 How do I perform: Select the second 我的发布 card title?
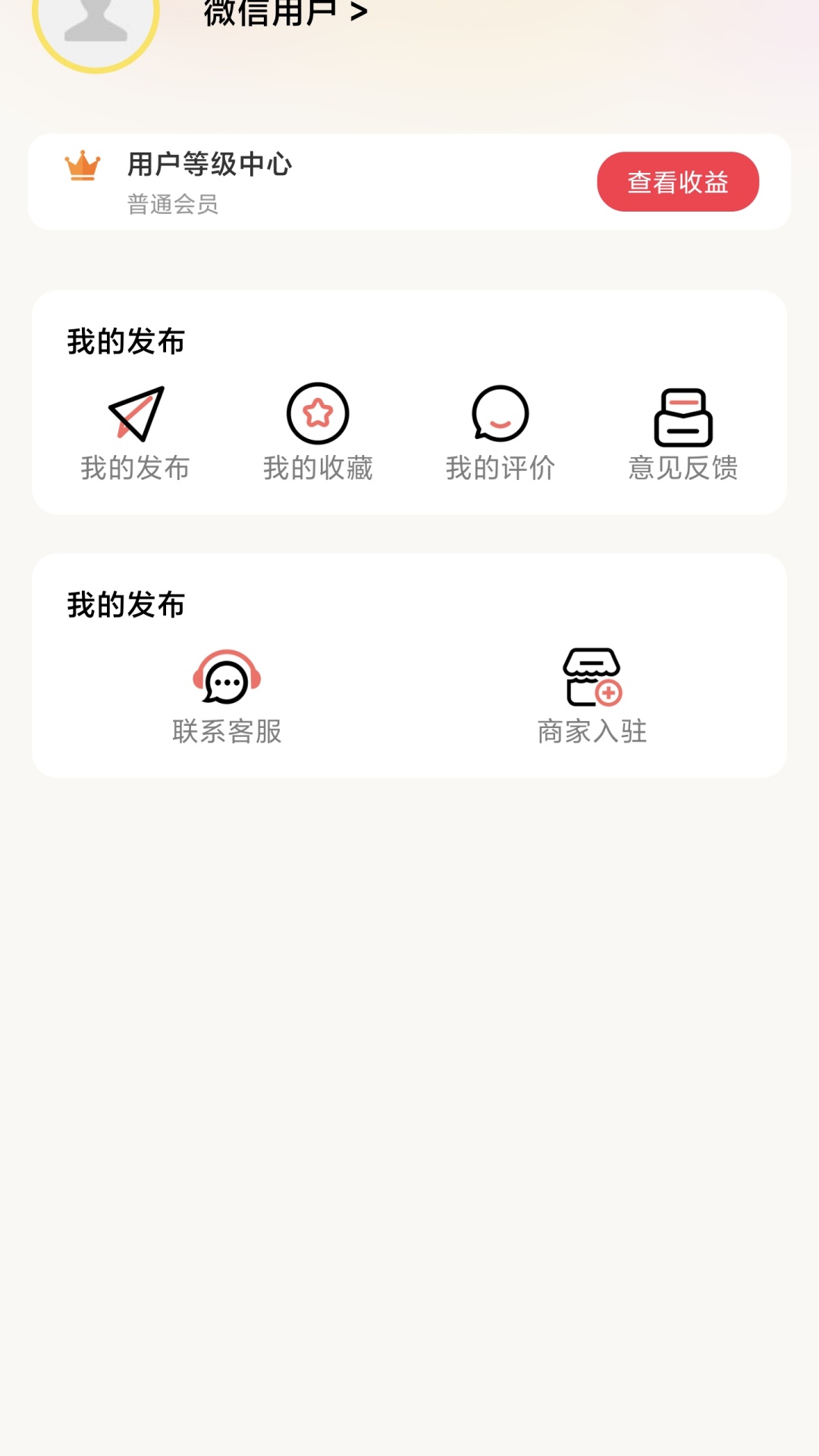click(x=124, y=605)
